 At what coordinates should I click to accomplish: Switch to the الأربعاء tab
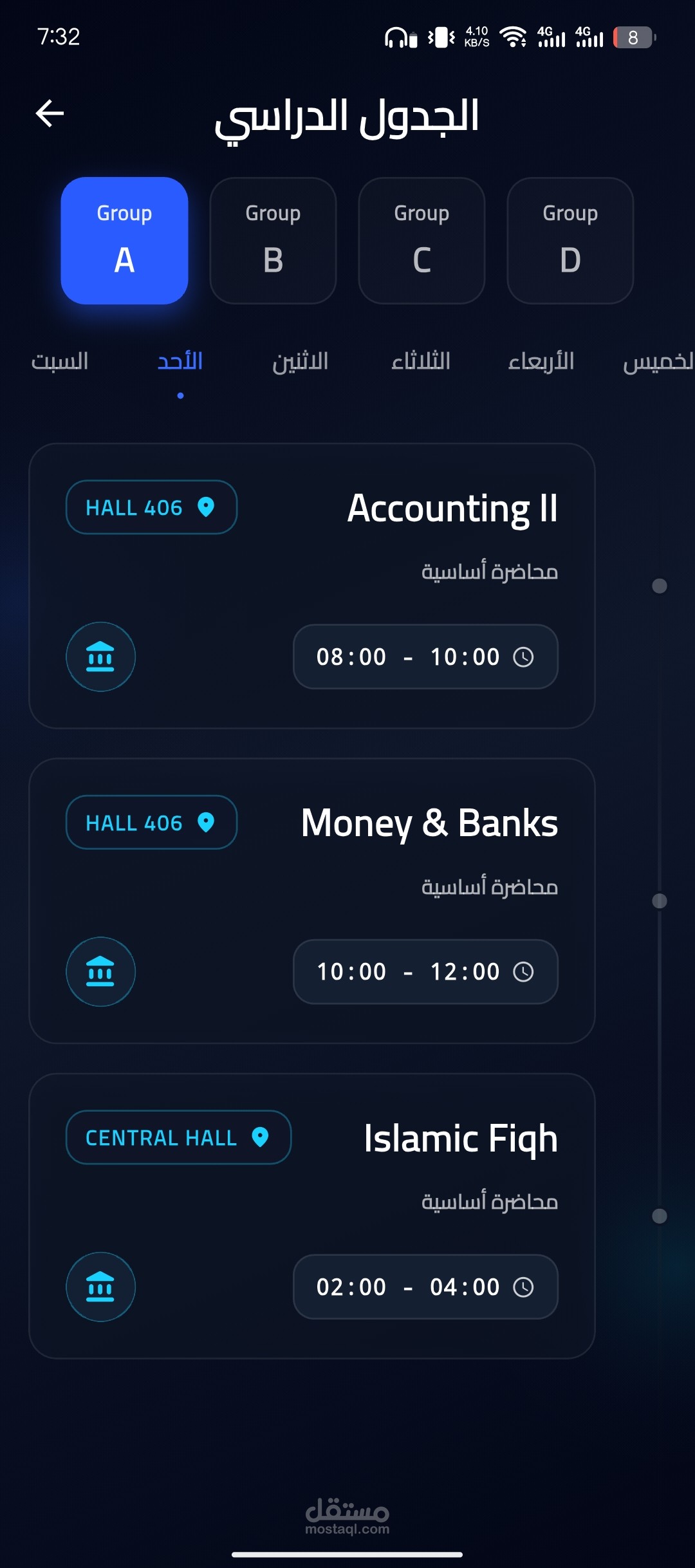(541, 361)
